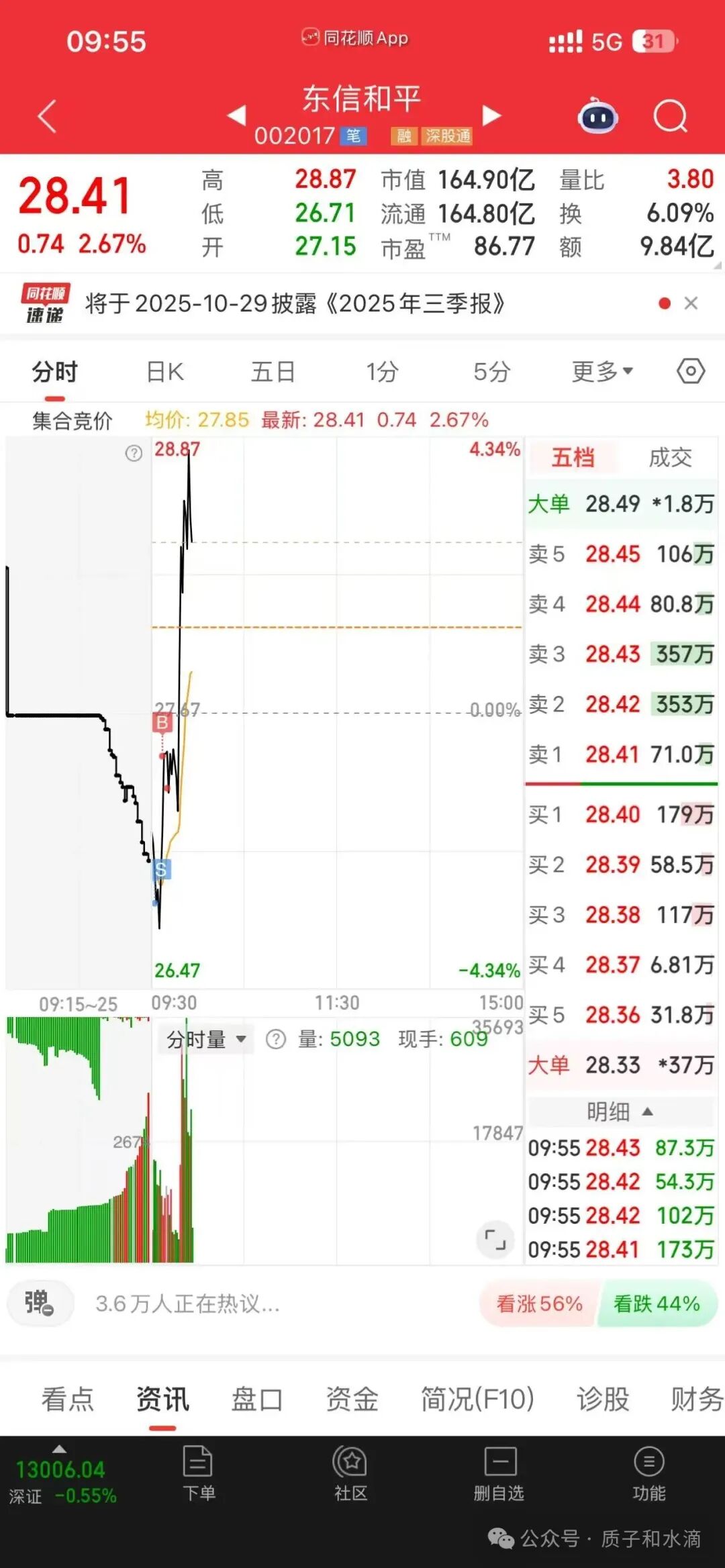Switch to the 1分 chart tab
Viewport: 725px width, 1568px height.
(x=382, y=371)
